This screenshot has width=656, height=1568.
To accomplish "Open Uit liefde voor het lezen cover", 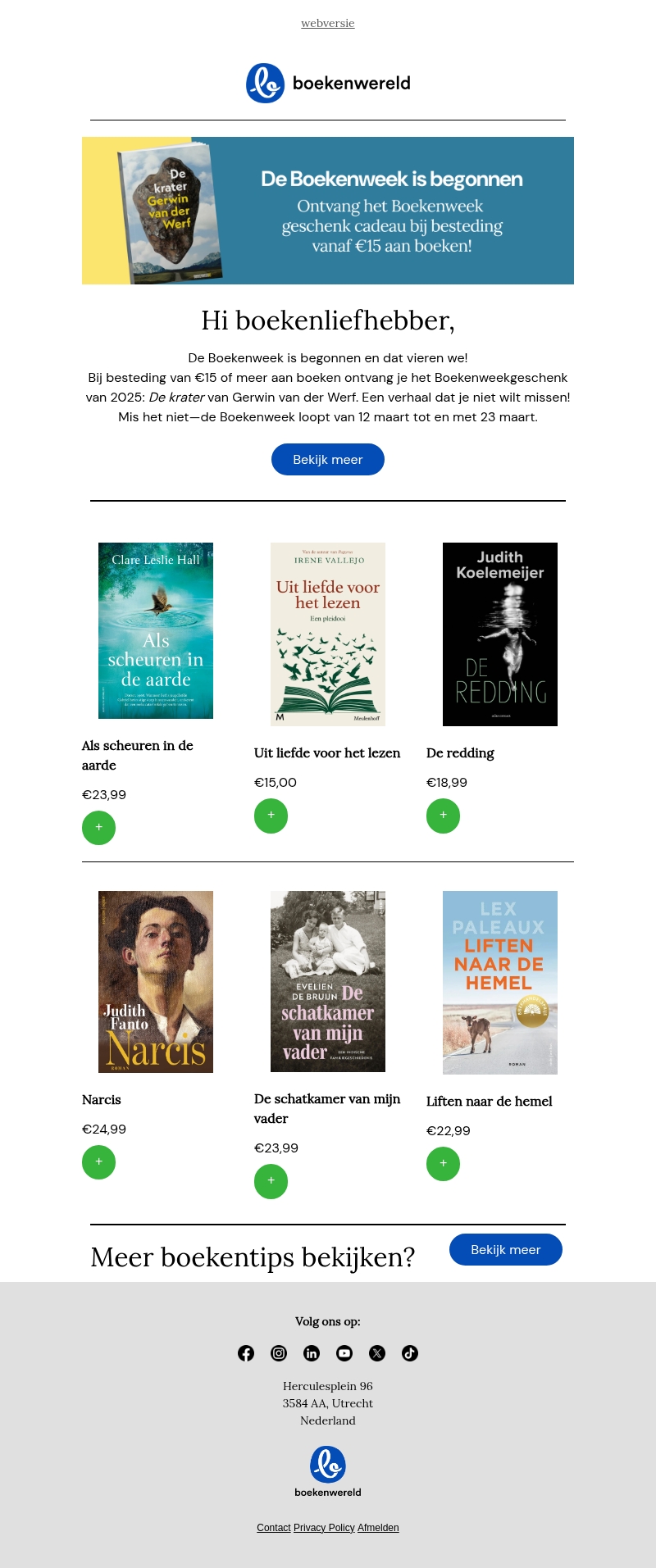I will 328,634.
